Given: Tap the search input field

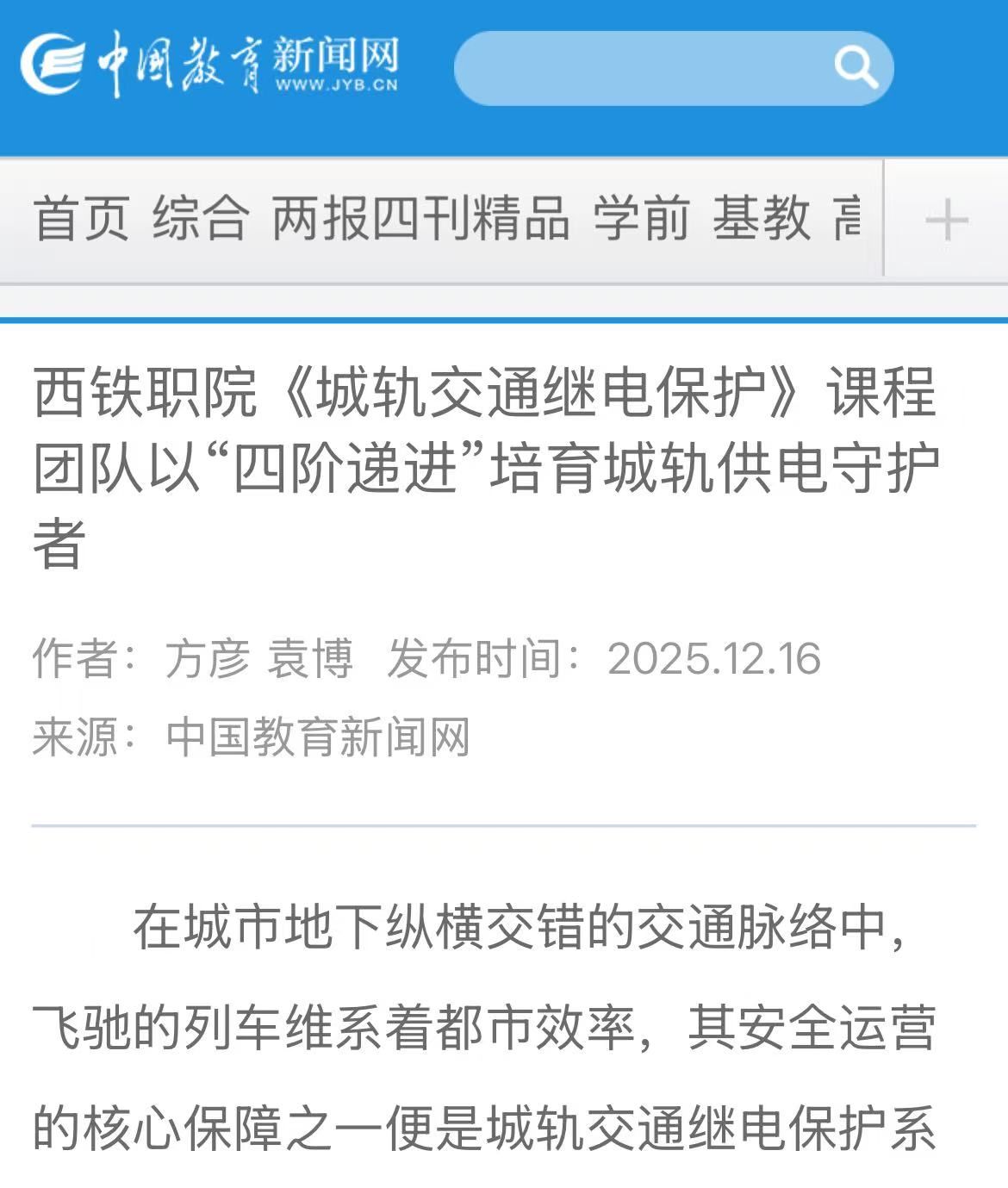Looking at the screenshot, I should coord(638,68).
